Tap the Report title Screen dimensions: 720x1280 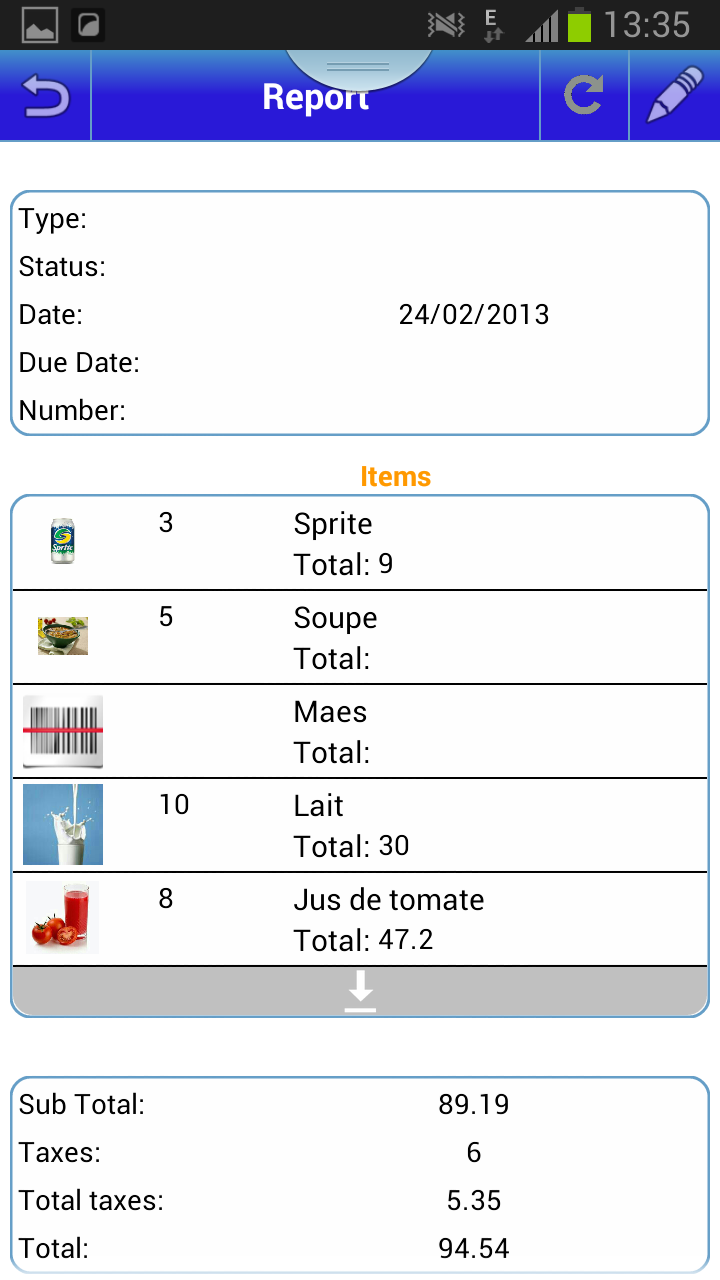tap(315, 97)
